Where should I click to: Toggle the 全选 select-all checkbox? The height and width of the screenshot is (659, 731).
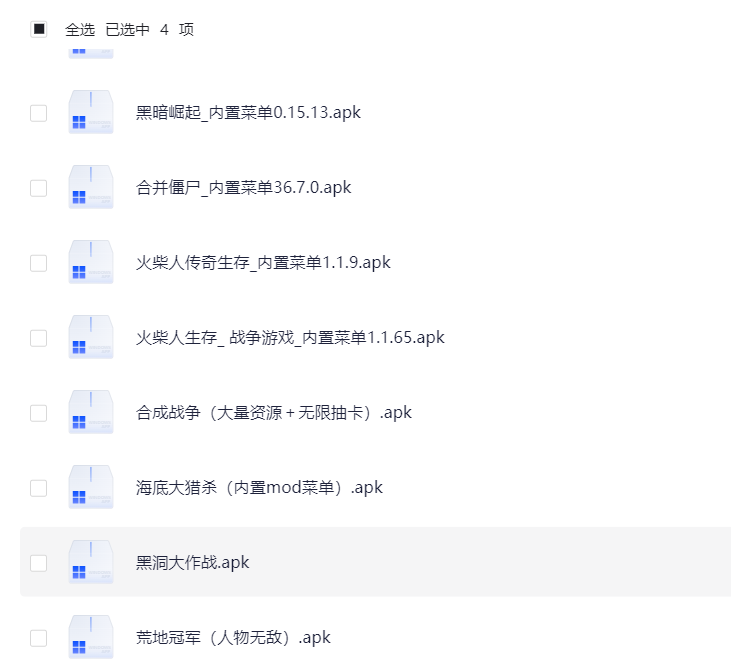tap(39, 30)
